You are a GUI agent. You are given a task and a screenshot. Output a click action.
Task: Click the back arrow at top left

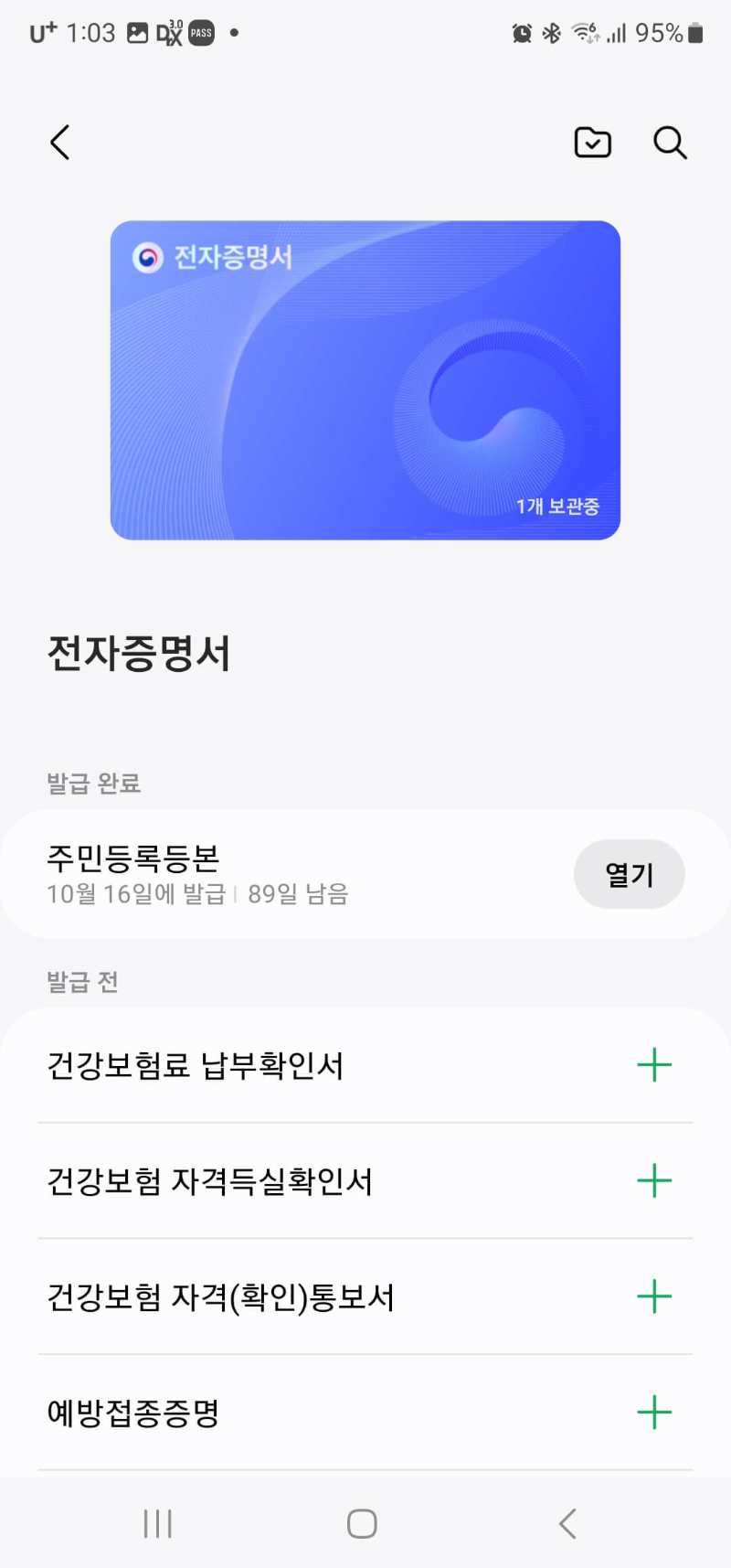pos(58,143)
